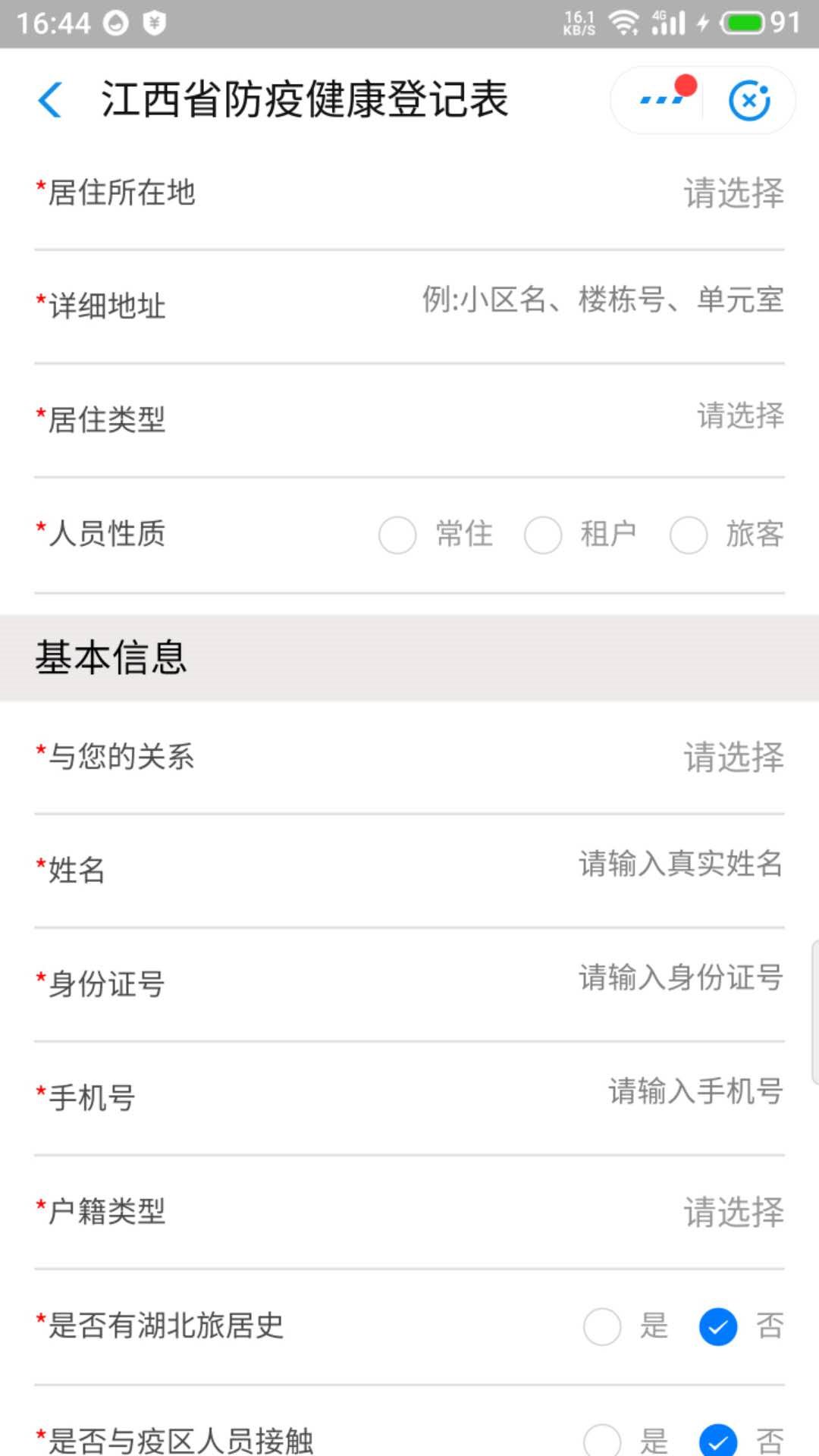Mark 是 for 是否有湖北旅居史
The width and height of the screenshot is (819, 1456).
click(x=602, y=1326)
